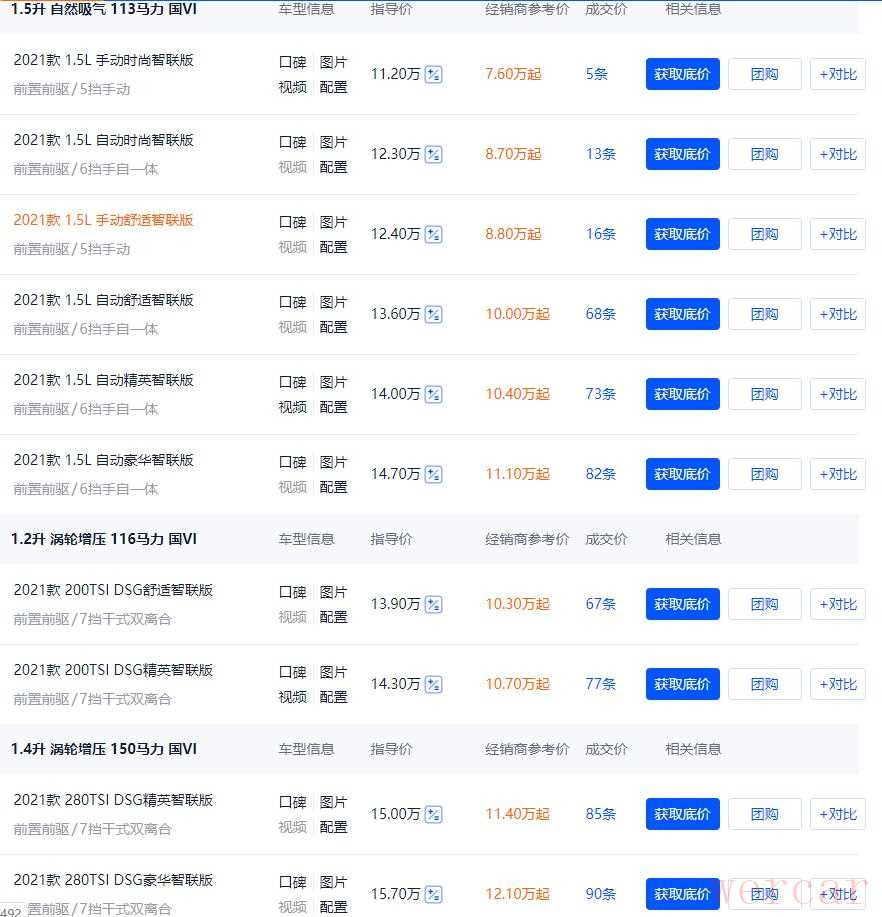Add 280TSI DSG精英智联版 to 对比
This screenshot has width=882, height=917.
tap(837, 814)
